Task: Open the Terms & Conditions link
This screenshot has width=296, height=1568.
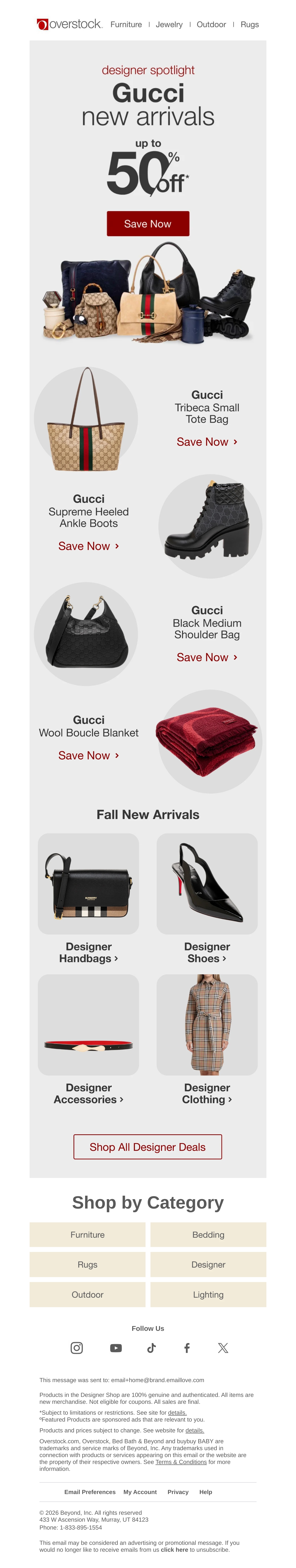Action: (181, 1461)
